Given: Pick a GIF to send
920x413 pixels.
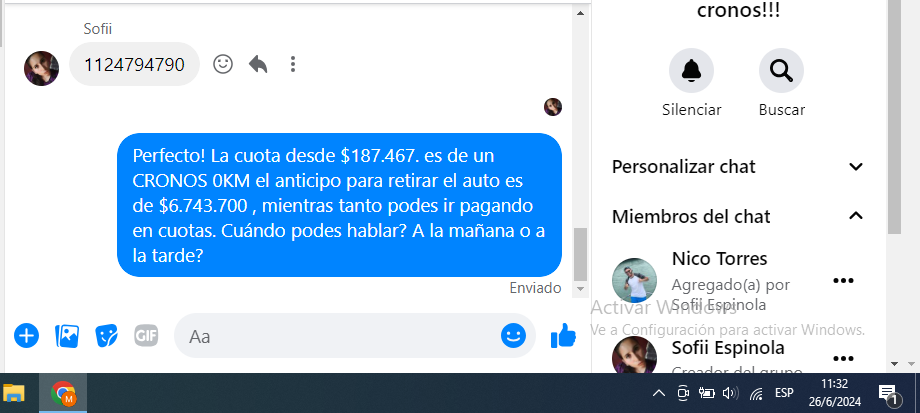Looking at the screenshot, I should pos(147,336).
